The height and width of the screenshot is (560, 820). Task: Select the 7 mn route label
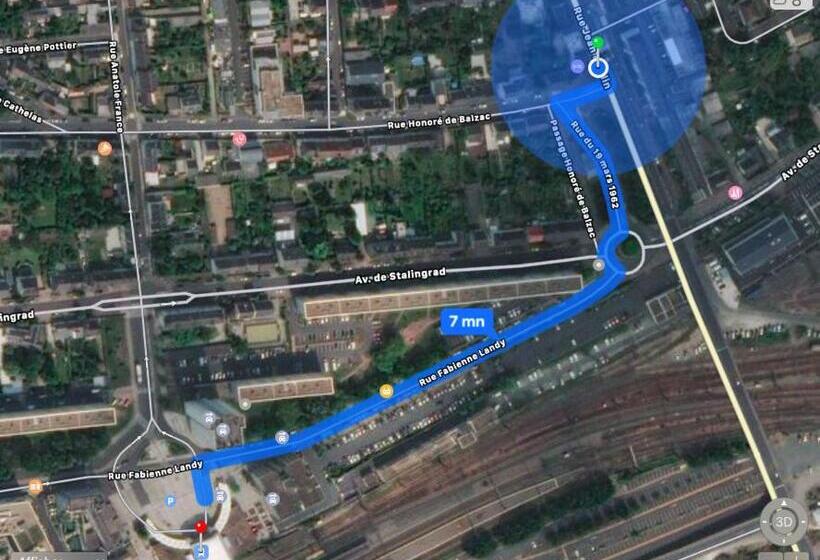pos(466,321)
